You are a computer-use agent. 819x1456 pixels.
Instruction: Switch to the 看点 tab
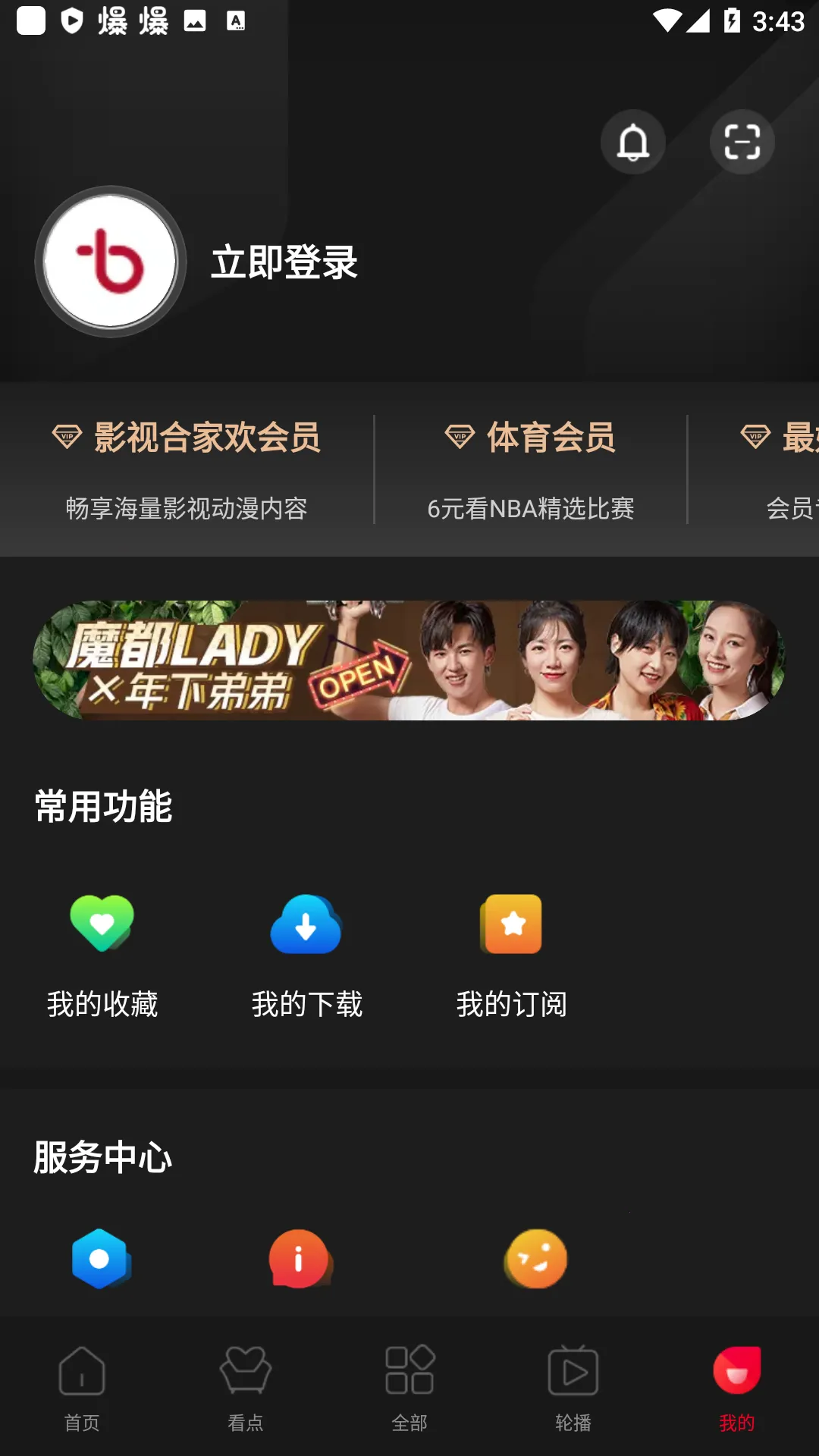coord(246,1389)
